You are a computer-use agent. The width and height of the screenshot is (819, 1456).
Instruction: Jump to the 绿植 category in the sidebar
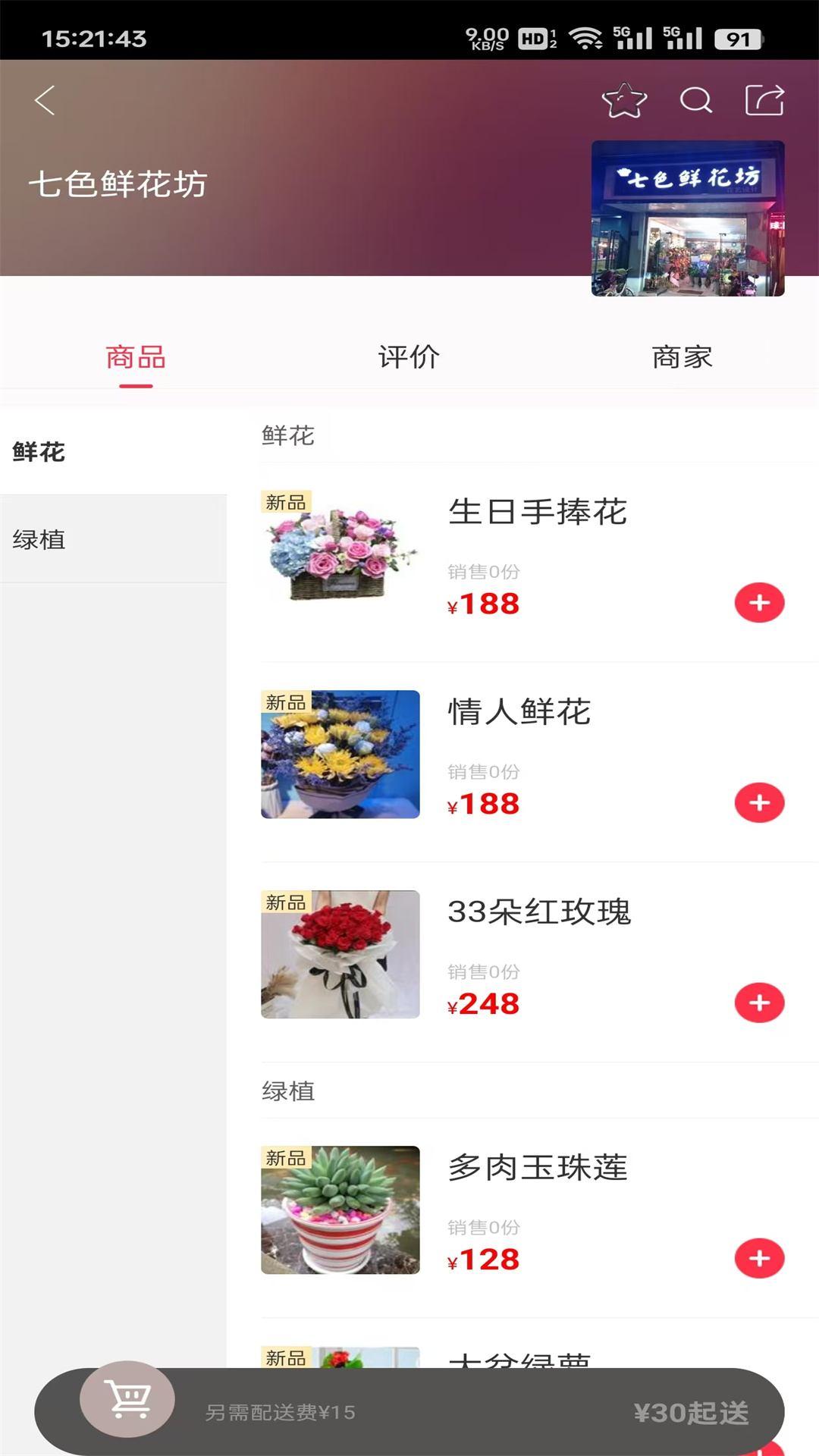pyautogui.click(x=39, y=540)
